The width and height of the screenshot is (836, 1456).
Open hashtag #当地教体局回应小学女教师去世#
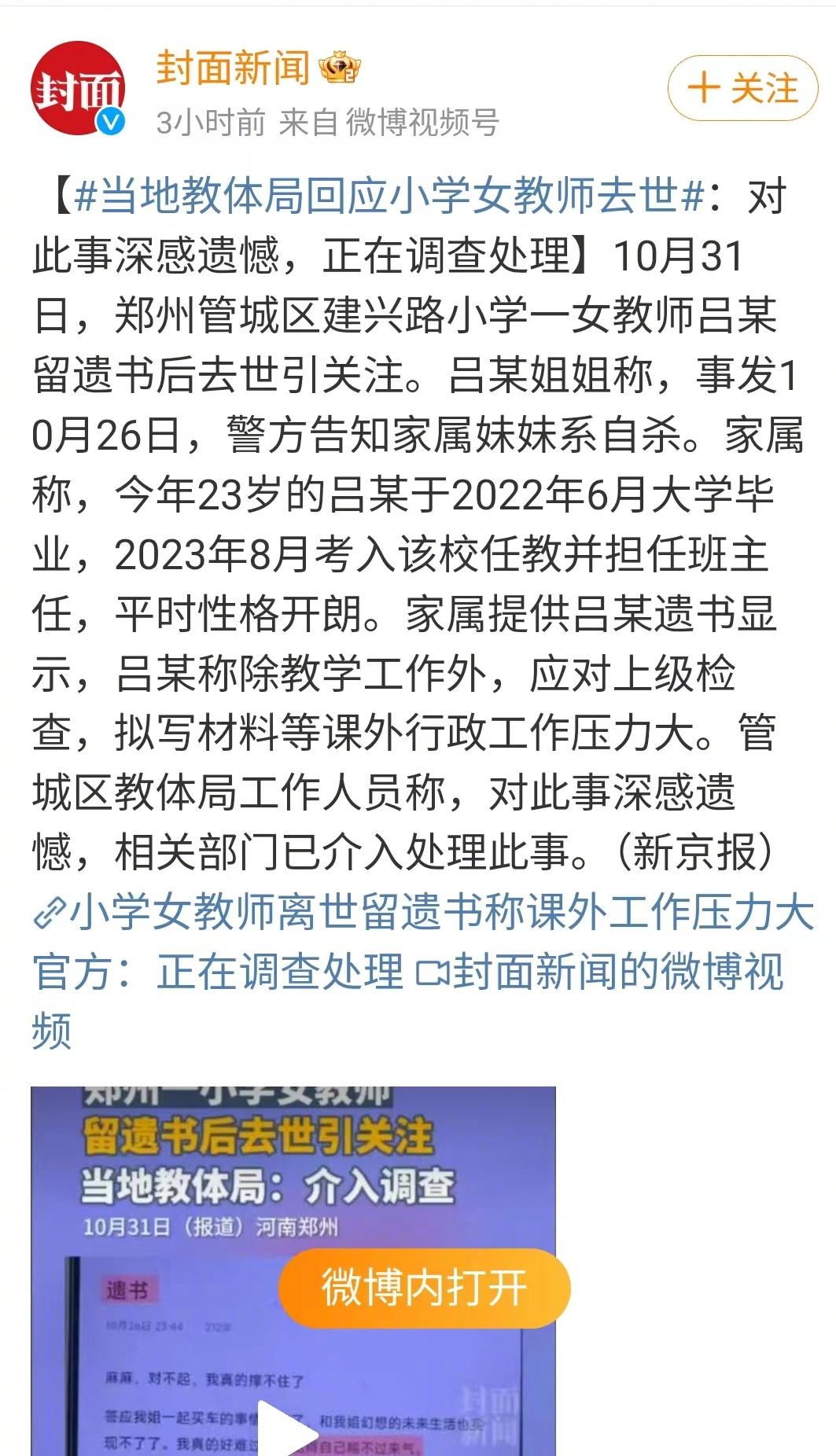click(389, 196)
